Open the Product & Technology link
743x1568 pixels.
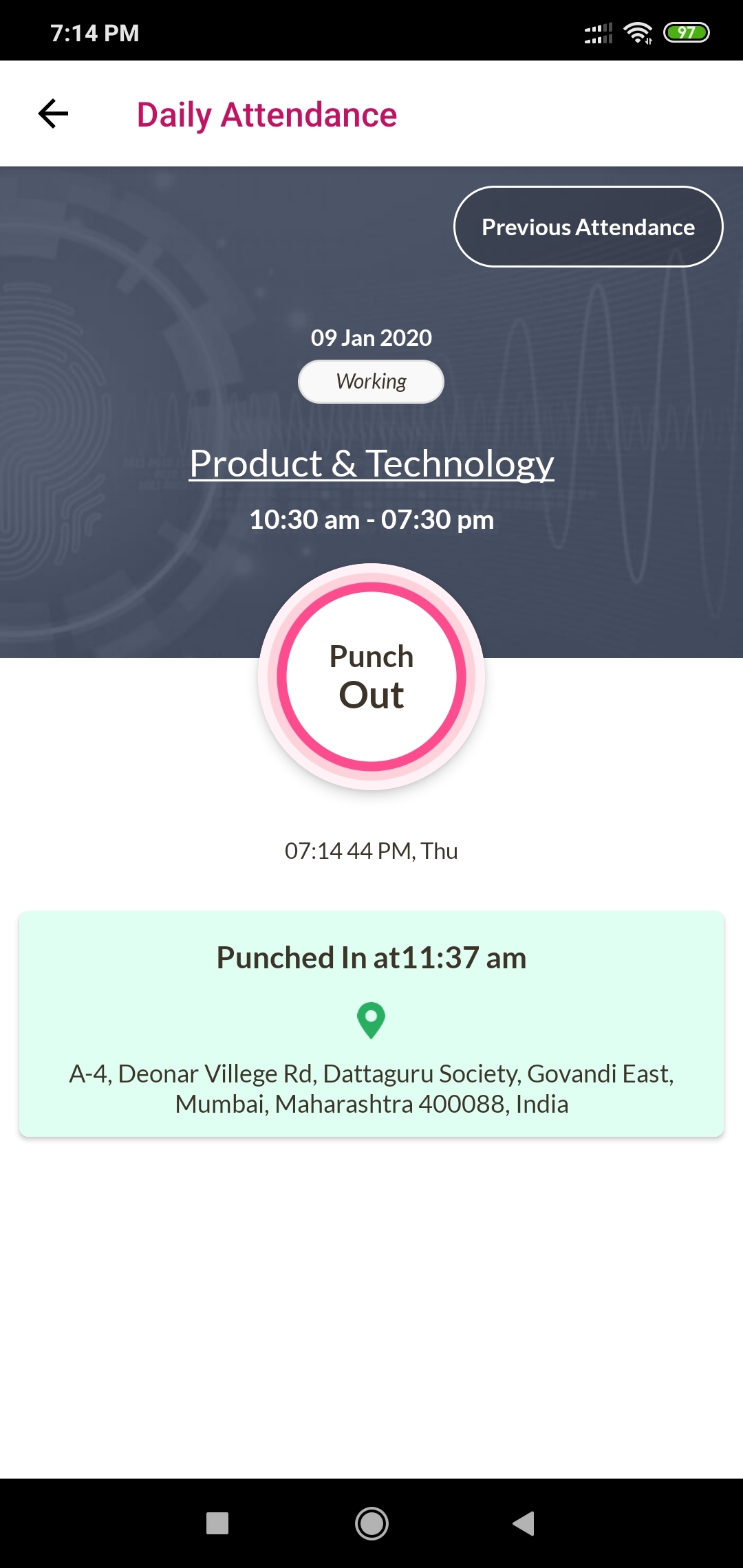tap(371, 464)
